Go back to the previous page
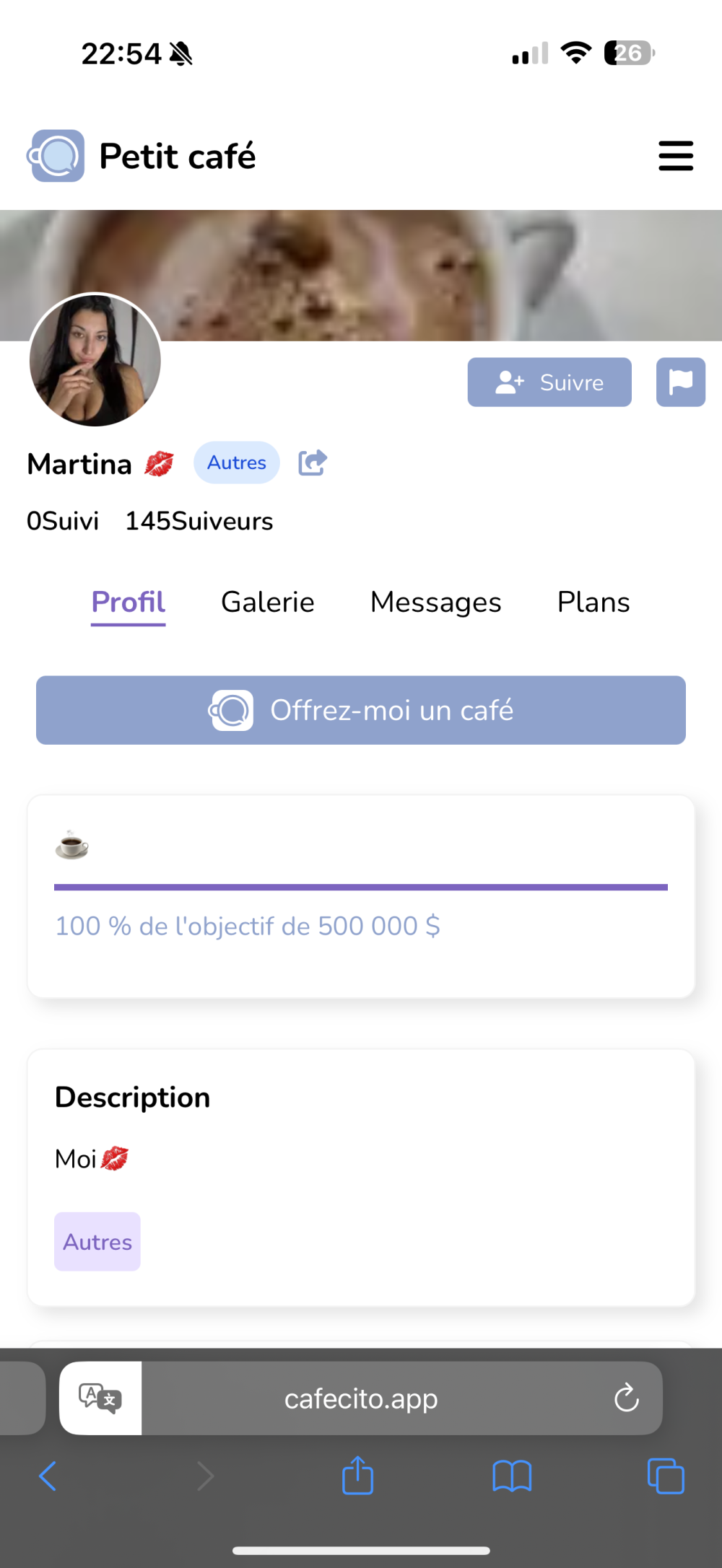Viewport: 722px width, 1568px height. click(x=48, y=1476)
